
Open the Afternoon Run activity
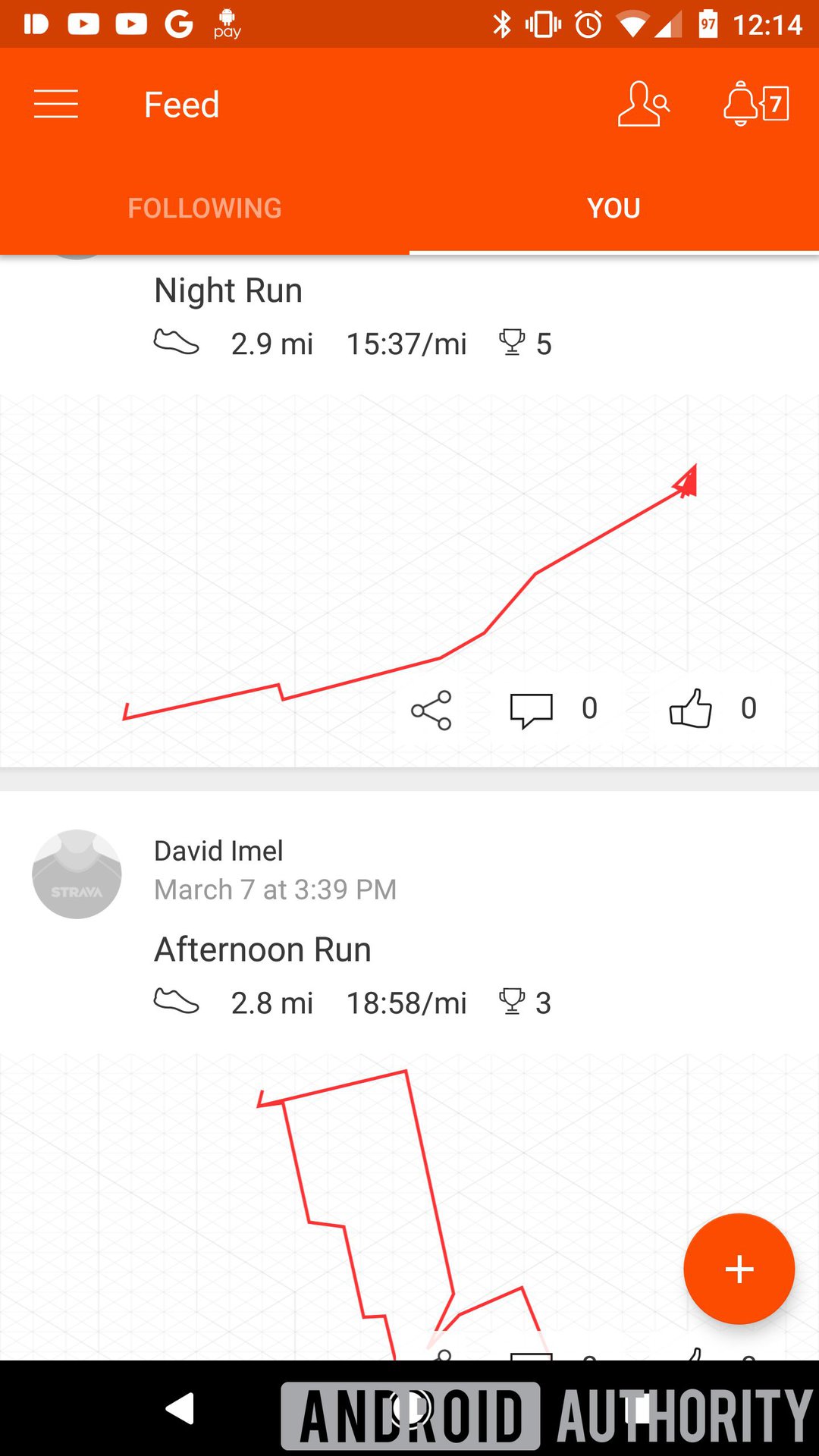(x=262, y=950)
